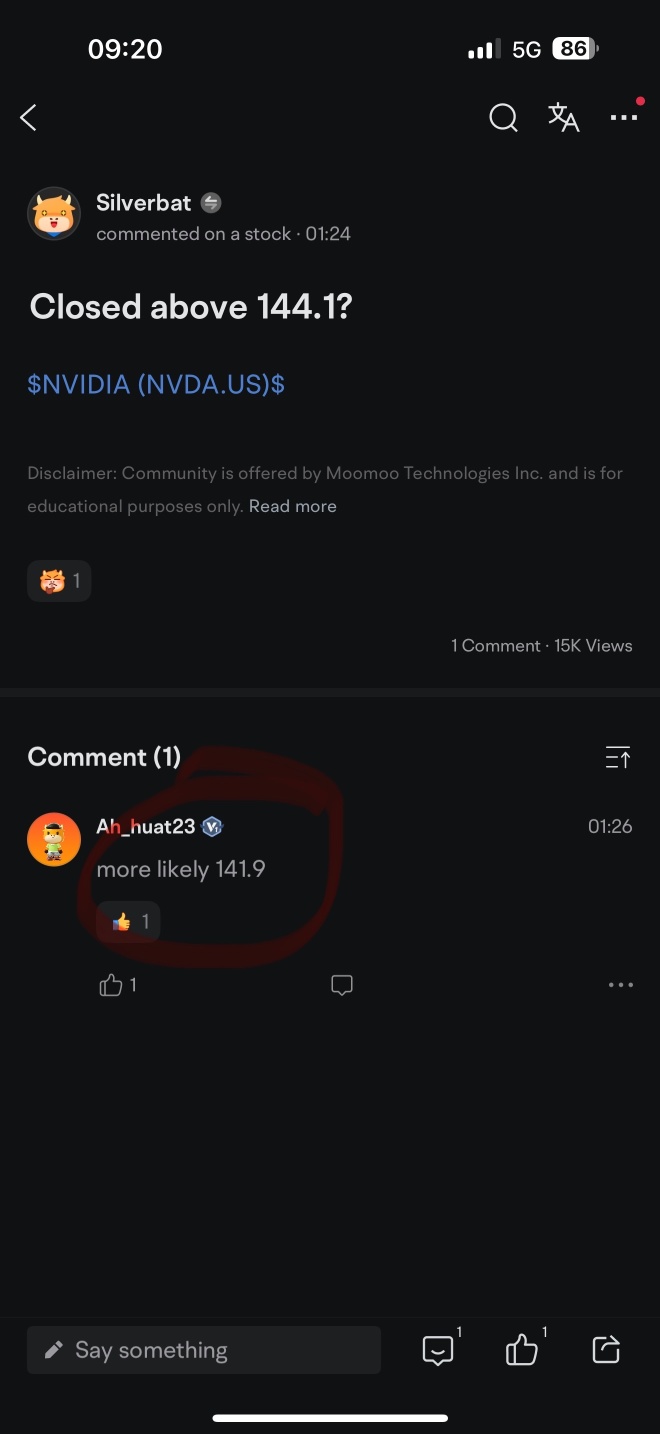Like Ah_huat23's comment
The image size is (660, 1434).
pyautogui.click(x=111, y=985)
